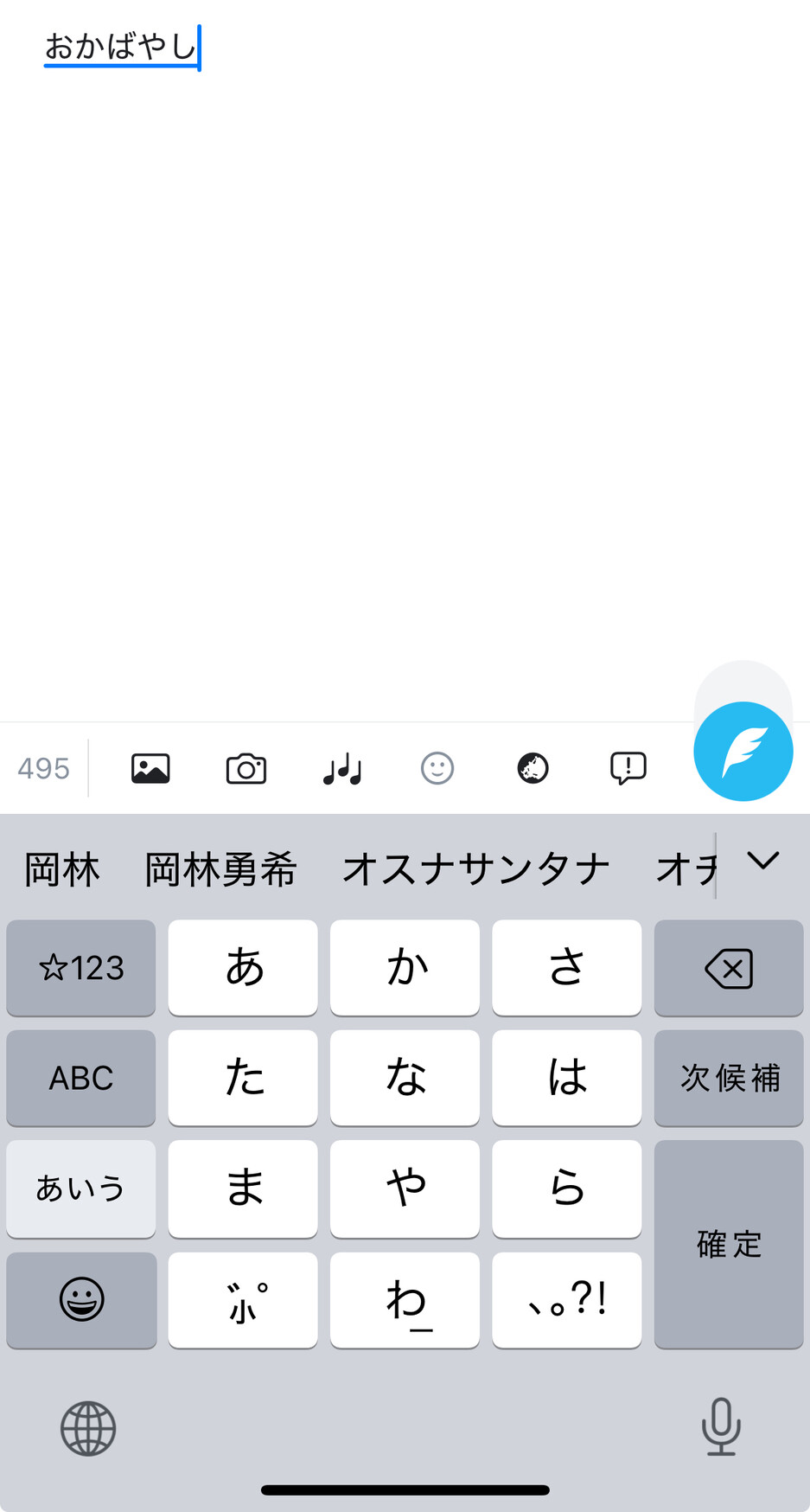Select the 岡林 conversion candidate
This screenshot has width=810, height=1512.
[x=62, y=869]
